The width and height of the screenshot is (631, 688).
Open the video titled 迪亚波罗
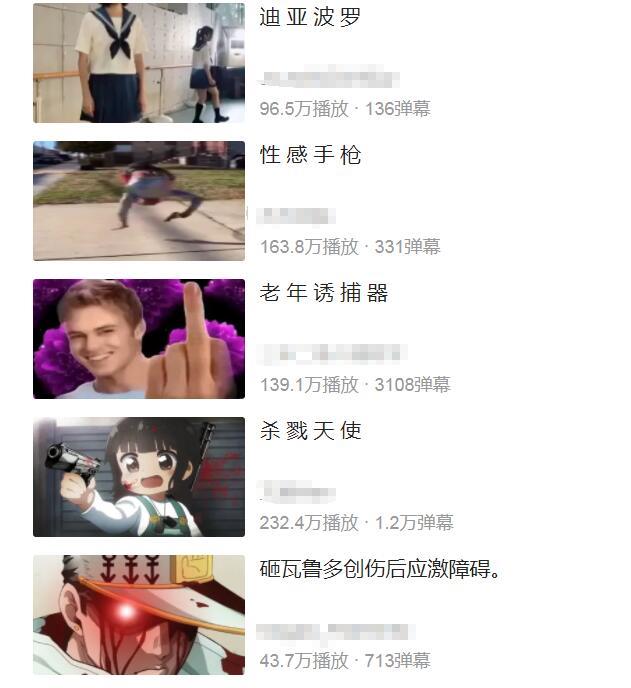pos(309,18)
